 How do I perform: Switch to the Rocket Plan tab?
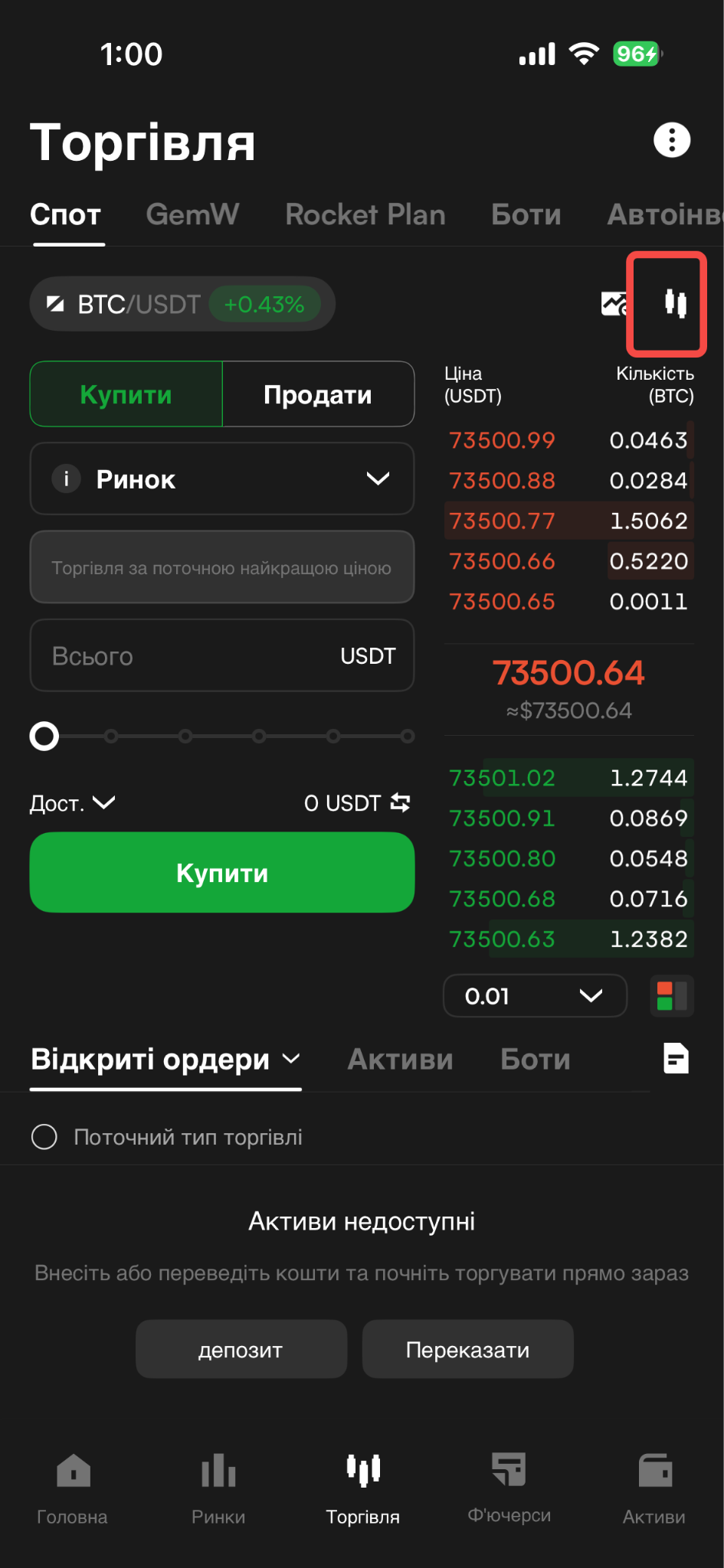coord(365,214)
